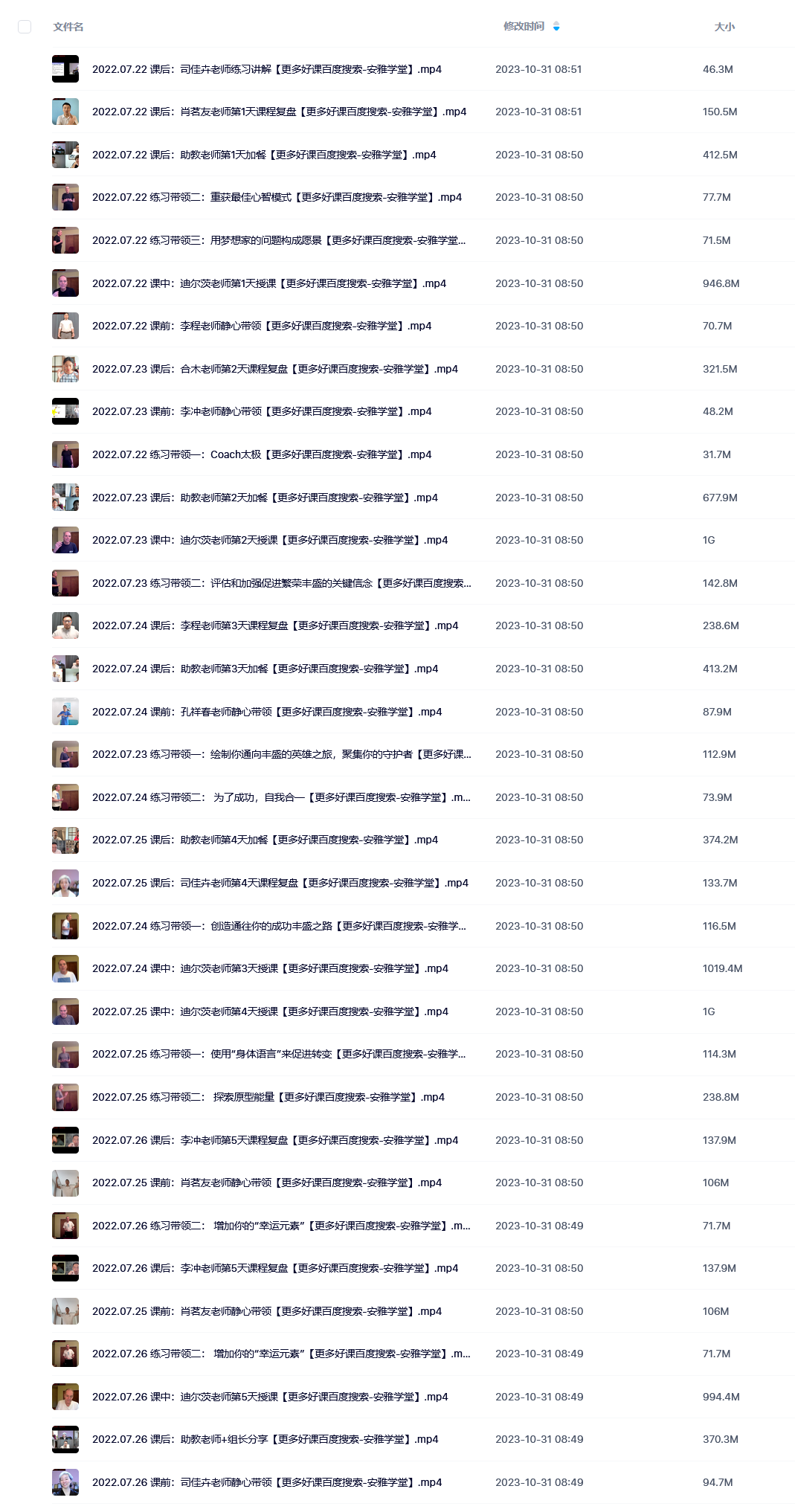Open 2022.07.24 课中:迪尔茨老师第3天授课
This screenshot has width=795, height=1512.
(x=270, y=968)
